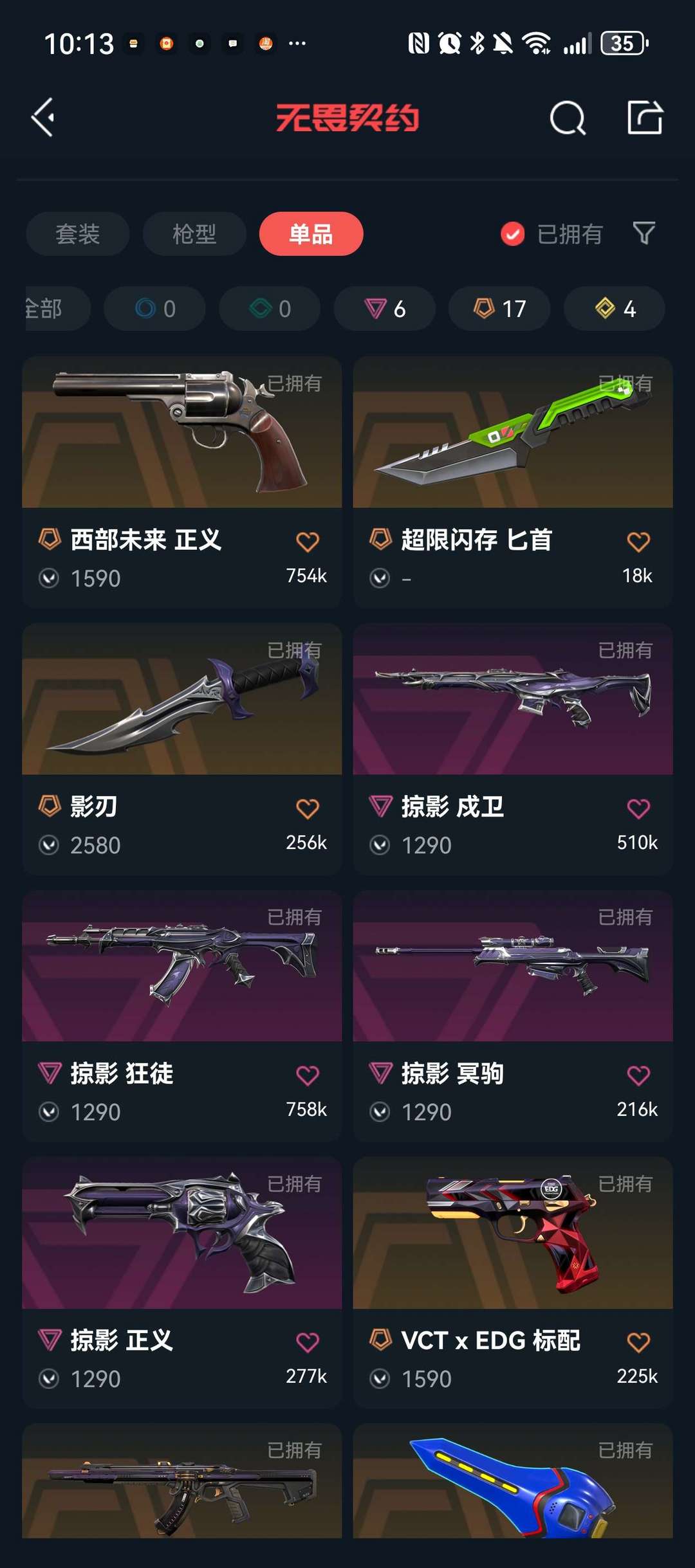This screenshot has width=695, height=1568.
Task: Select the 单品 tab
Action: [311, 233]
